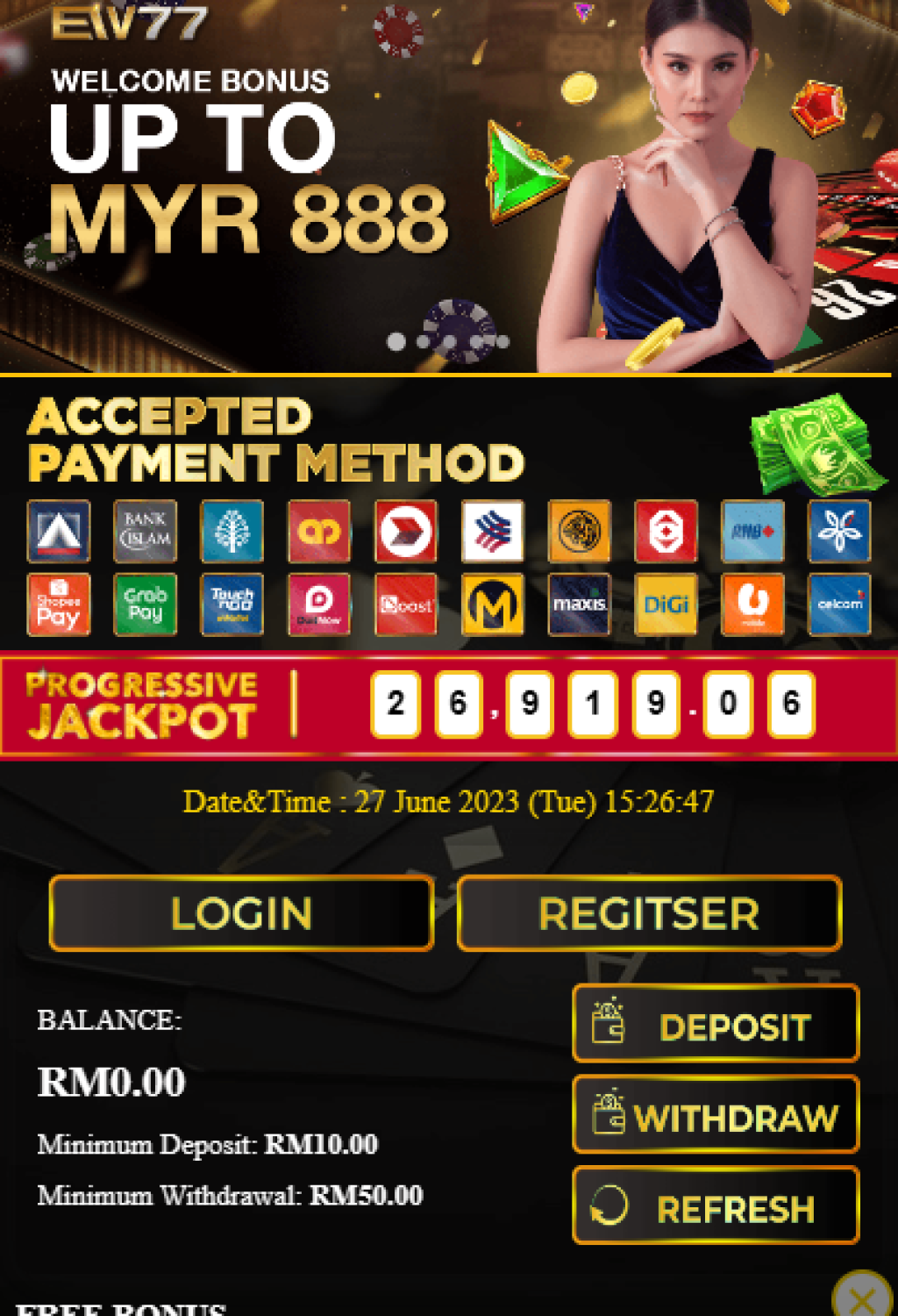Open the DEPOSIT page

716,1025
